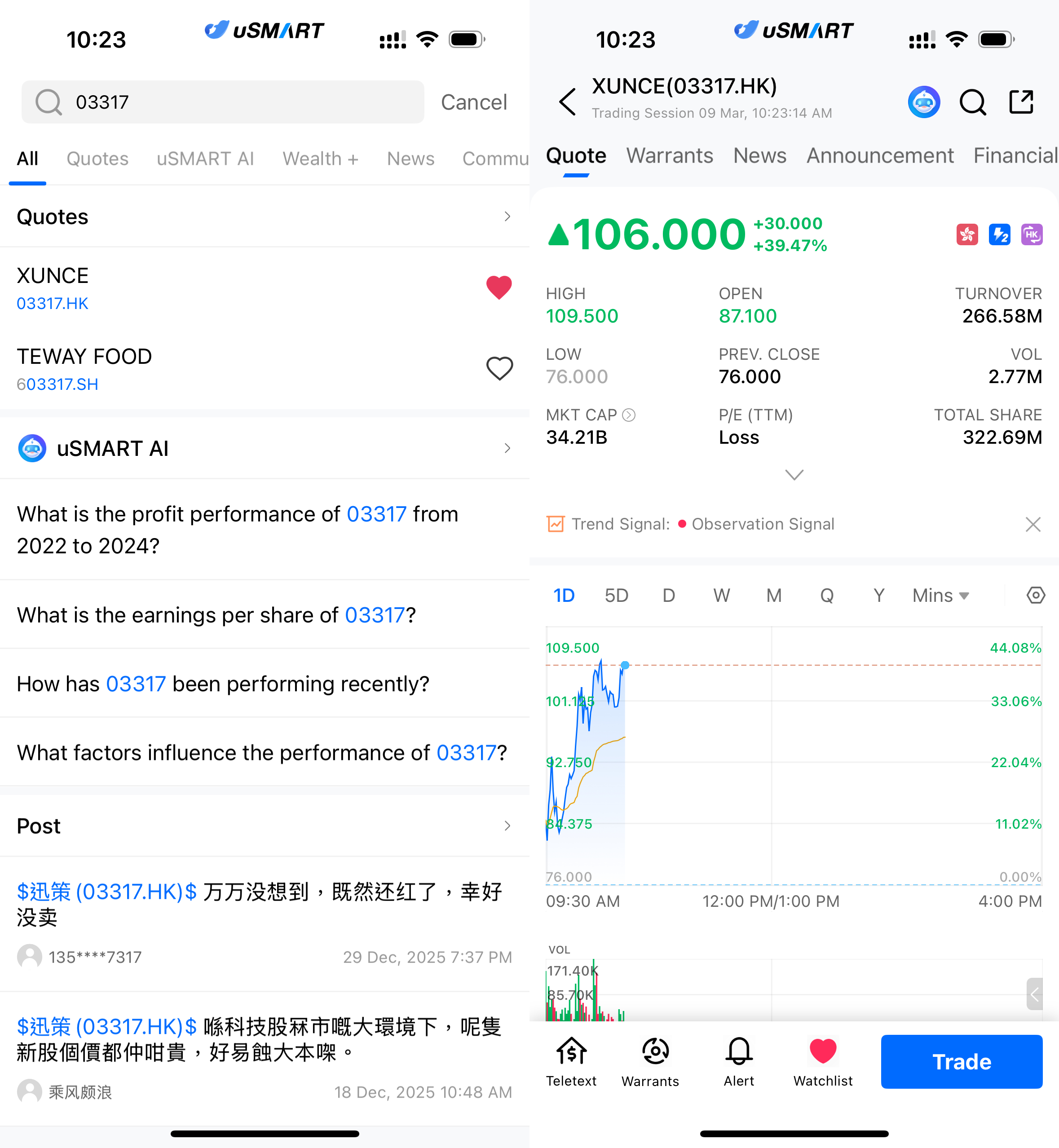Select the 5D chart period

coord(616,596)
